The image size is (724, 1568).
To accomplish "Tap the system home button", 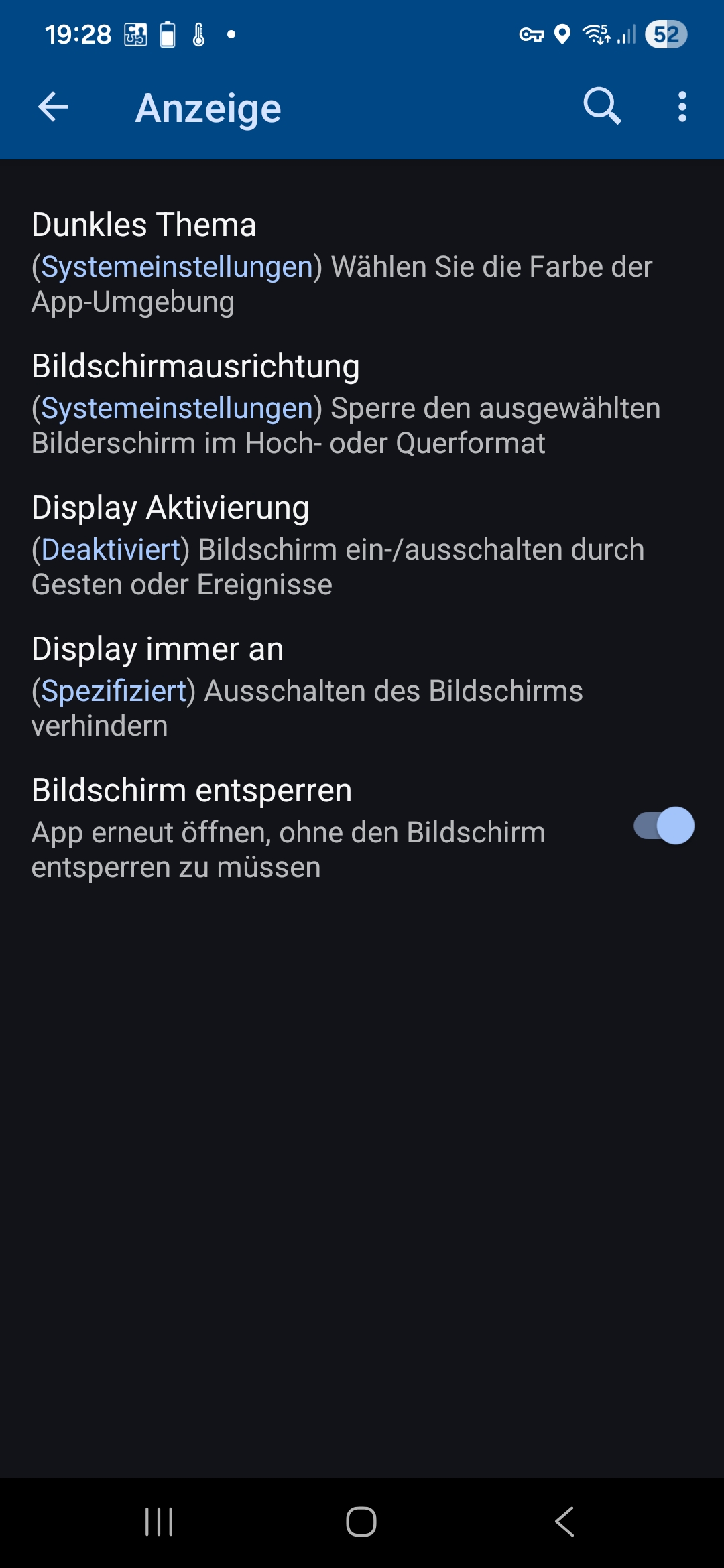I will pos(361,1521).
